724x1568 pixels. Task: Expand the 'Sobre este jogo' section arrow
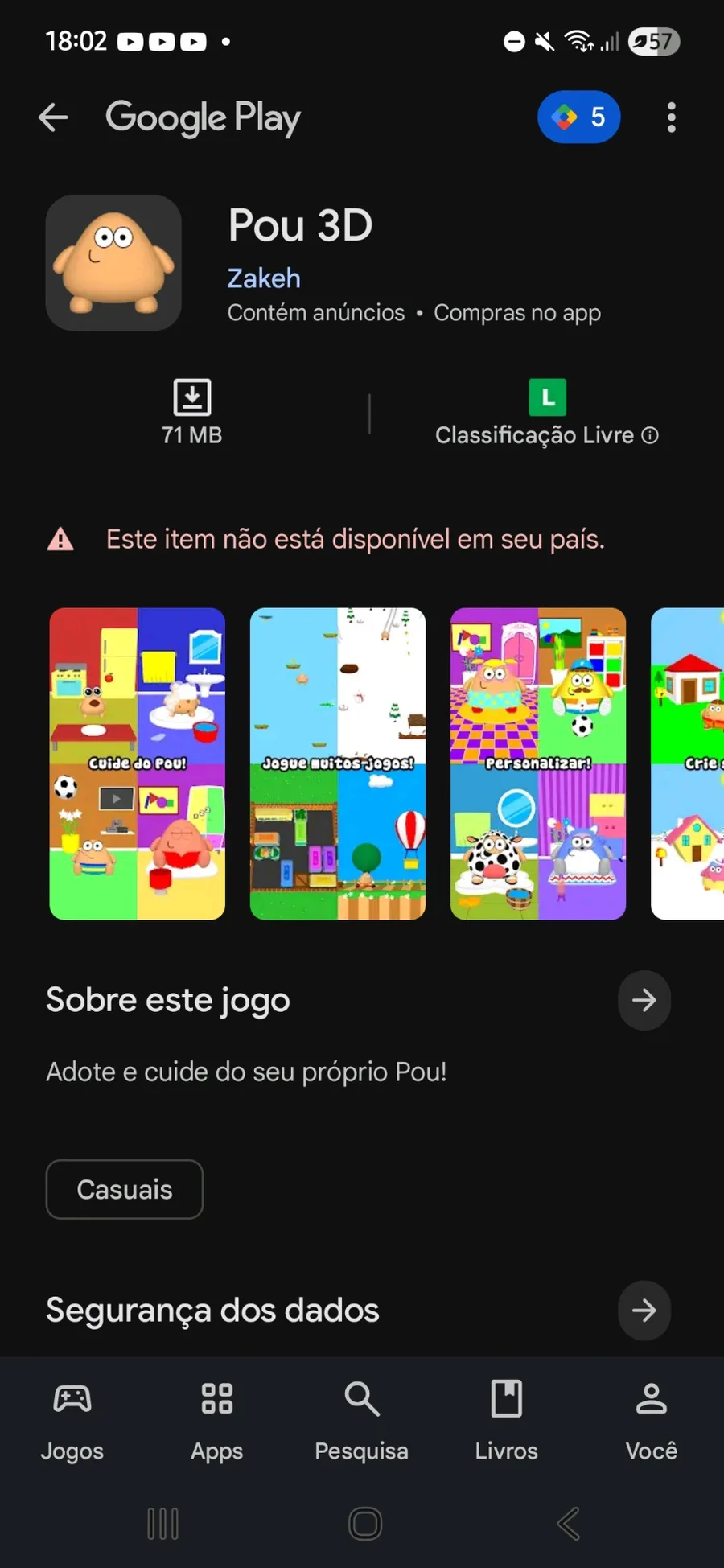click(x=644, y=1000)
